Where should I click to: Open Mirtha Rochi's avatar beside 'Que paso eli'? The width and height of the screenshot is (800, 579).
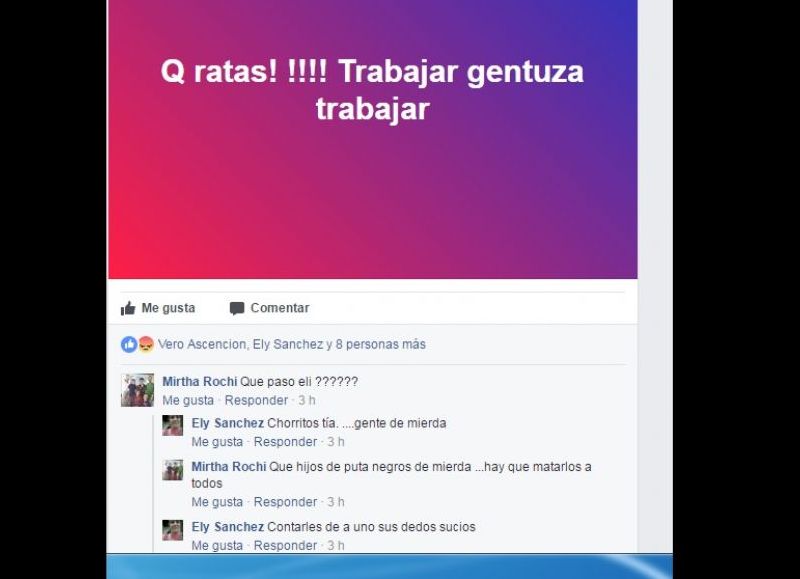coord(138,390)
